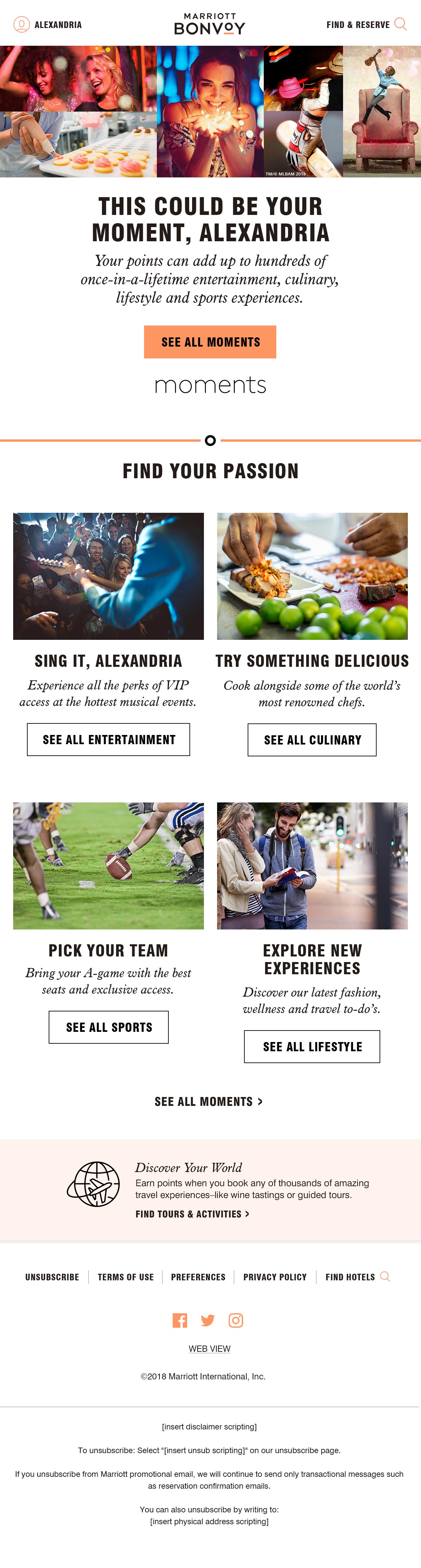Tap the orange See All Moments button
This screenshot has height=1568, width=421.
click(210, 342)
